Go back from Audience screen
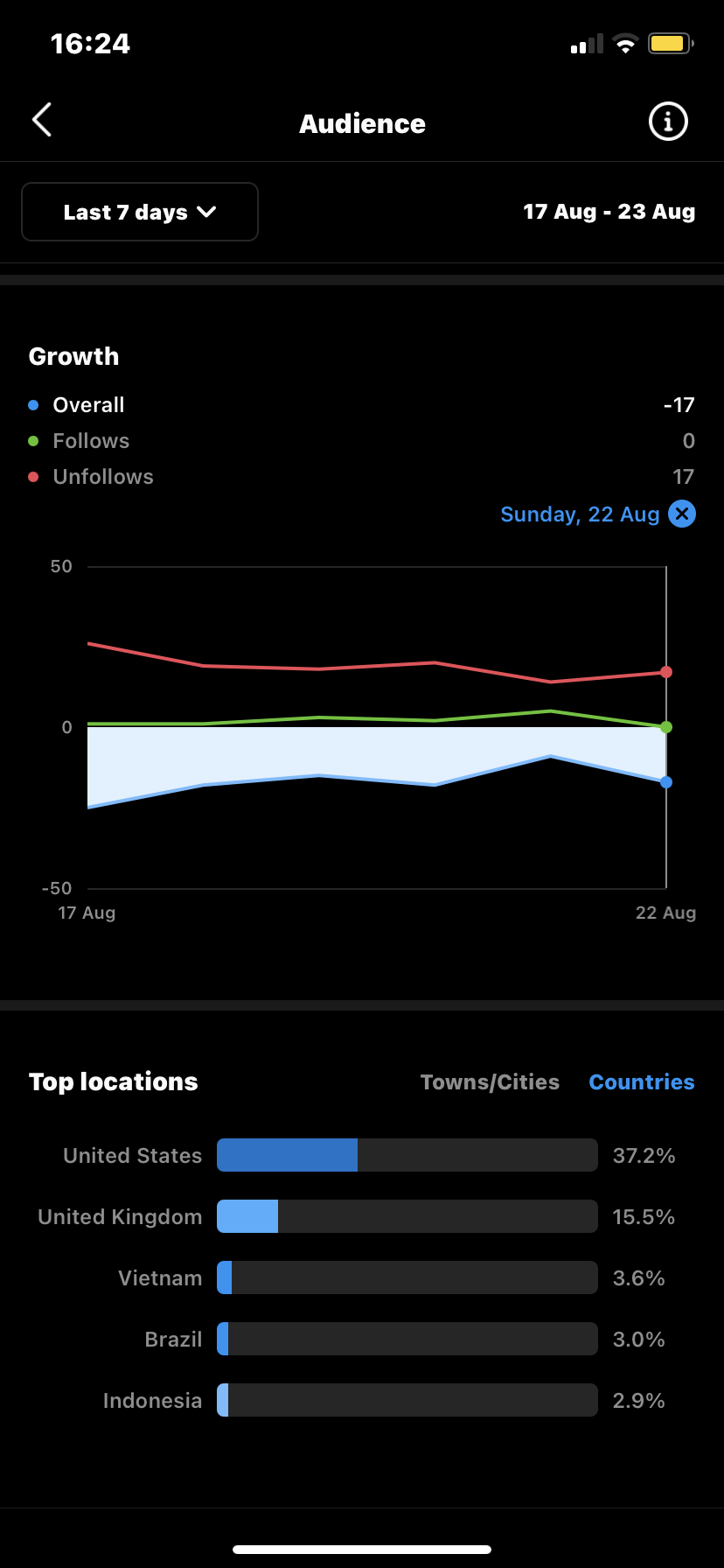Image resolution: width=724 pixels, height=1568 pixels. click(42, 121)
